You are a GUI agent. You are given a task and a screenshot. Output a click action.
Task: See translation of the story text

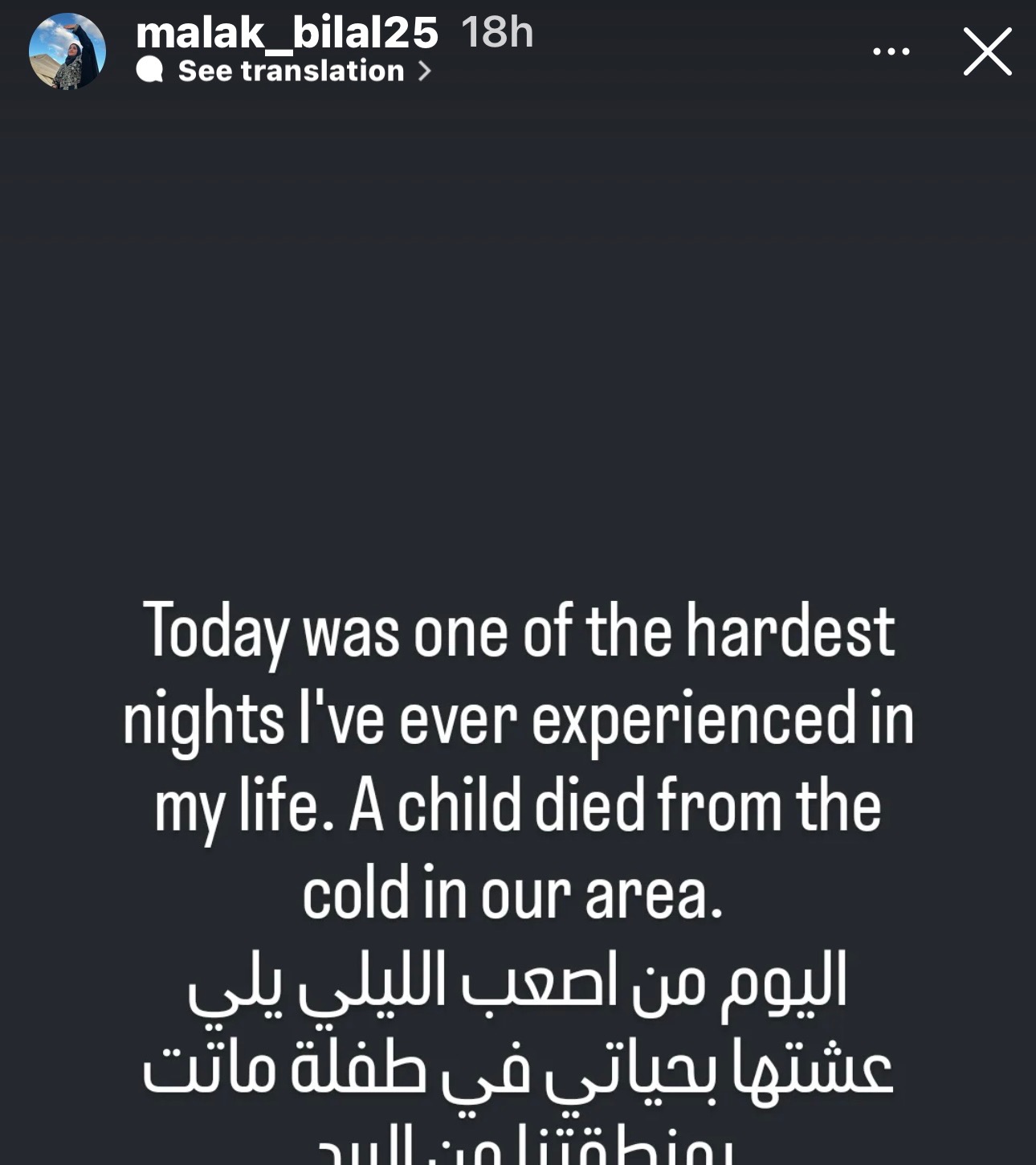291,72
